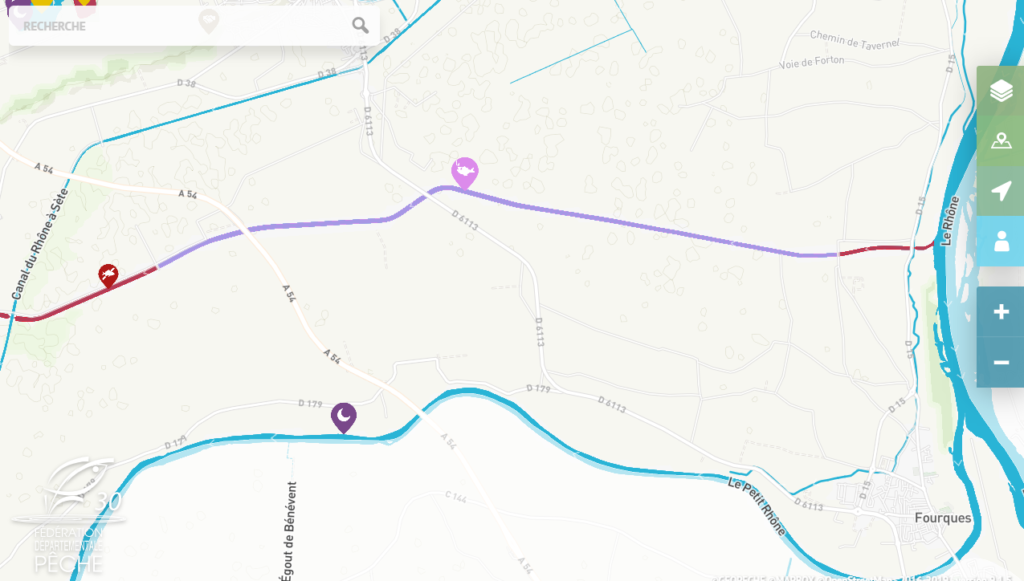Open the points of interest button
Screen dimensions: 1024x581
(1001, 141)
